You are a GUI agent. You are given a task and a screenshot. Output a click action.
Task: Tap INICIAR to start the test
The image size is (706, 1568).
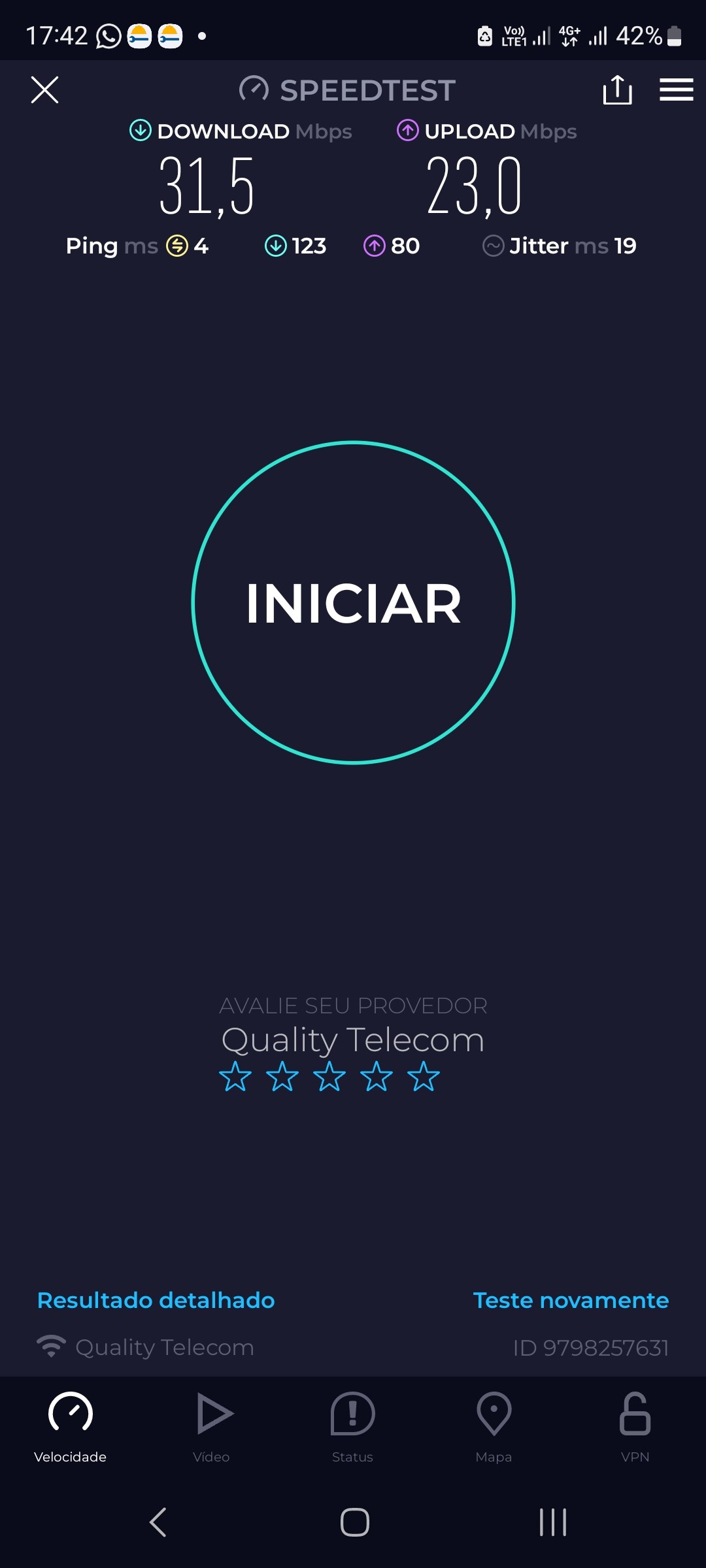(x=353, y=602)
